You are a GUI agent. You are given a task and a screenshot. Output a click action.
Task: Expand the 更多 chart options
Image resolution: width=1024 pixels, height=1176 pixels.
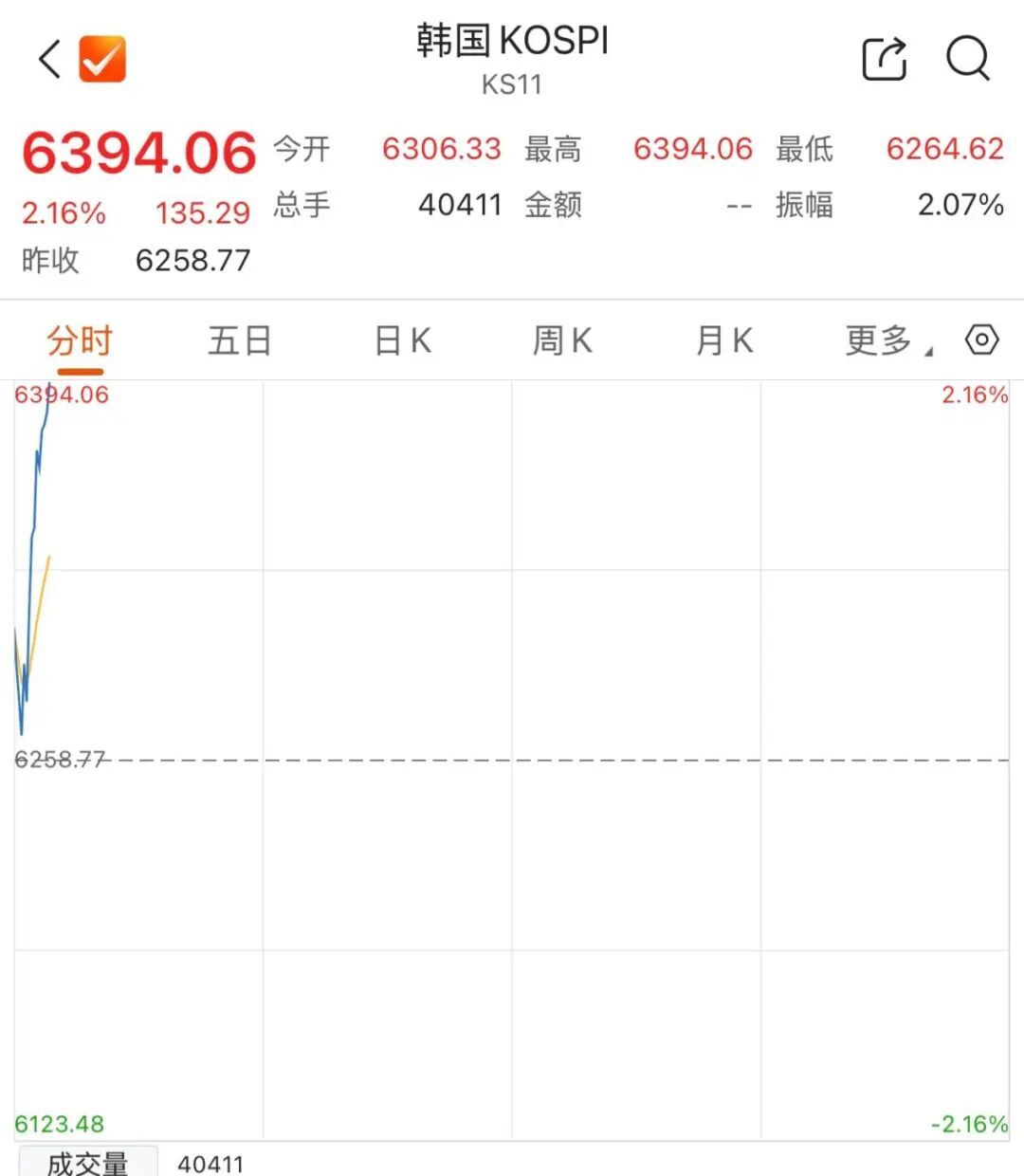(888, 340)
